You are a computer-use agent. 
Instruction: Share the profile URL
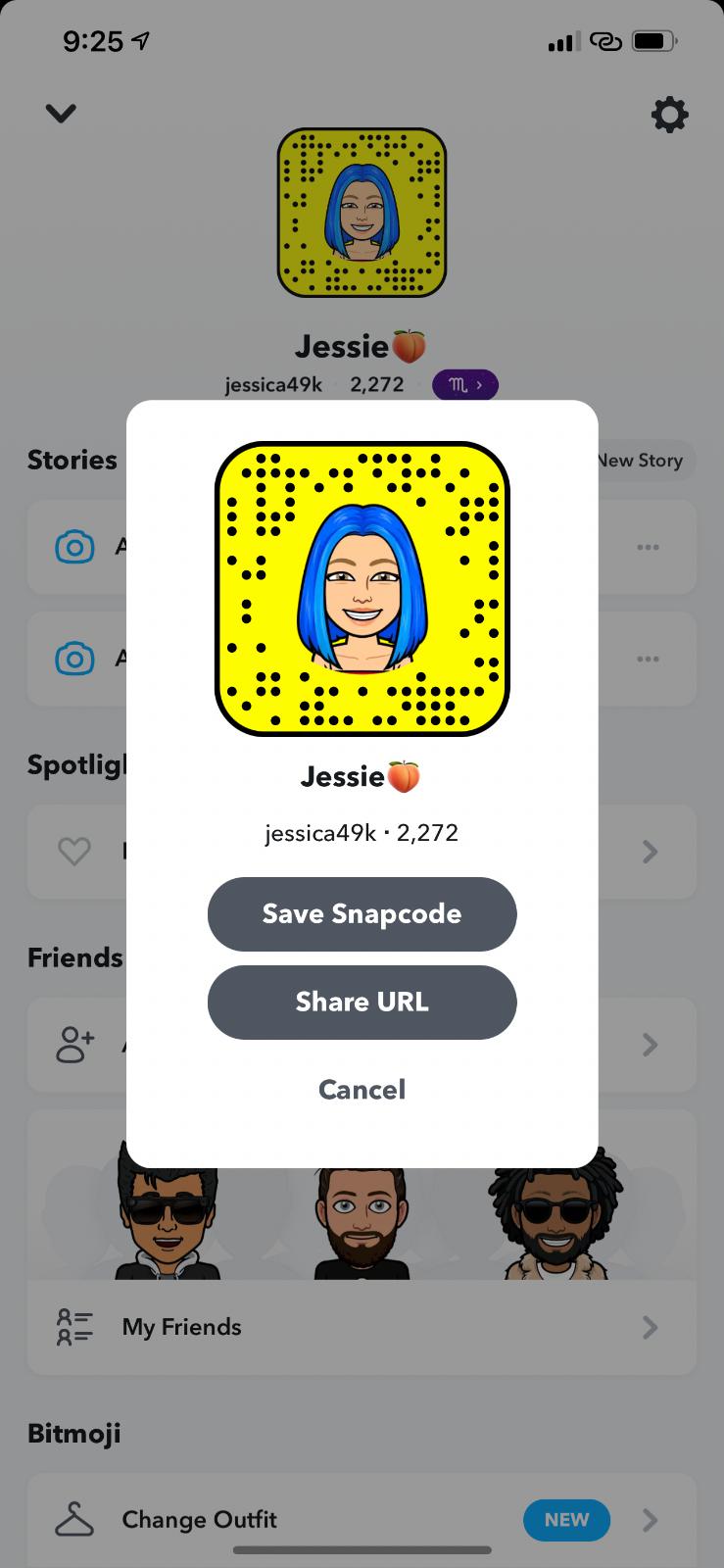[362, 1002]
